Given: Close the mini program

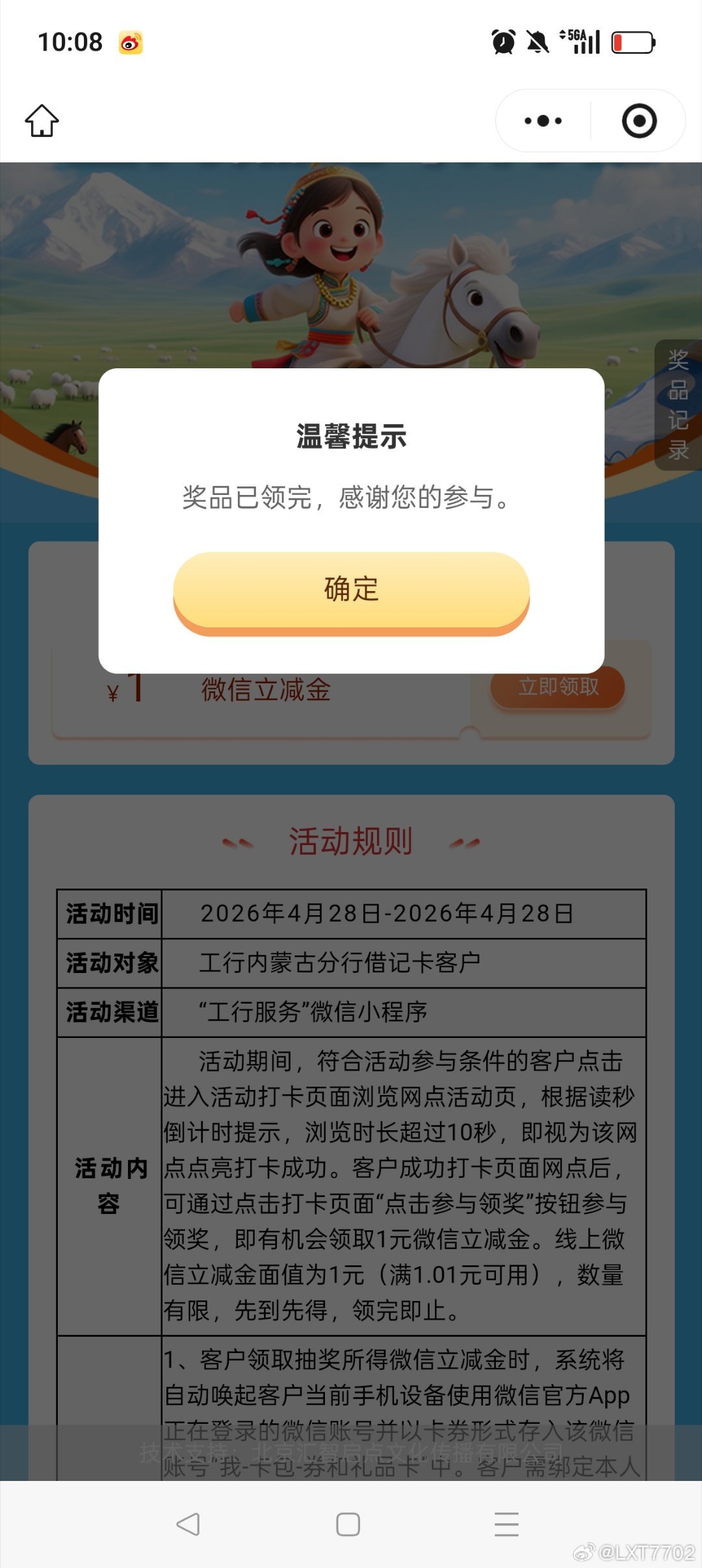Looking at the screenshot, I should pos(639,121).
